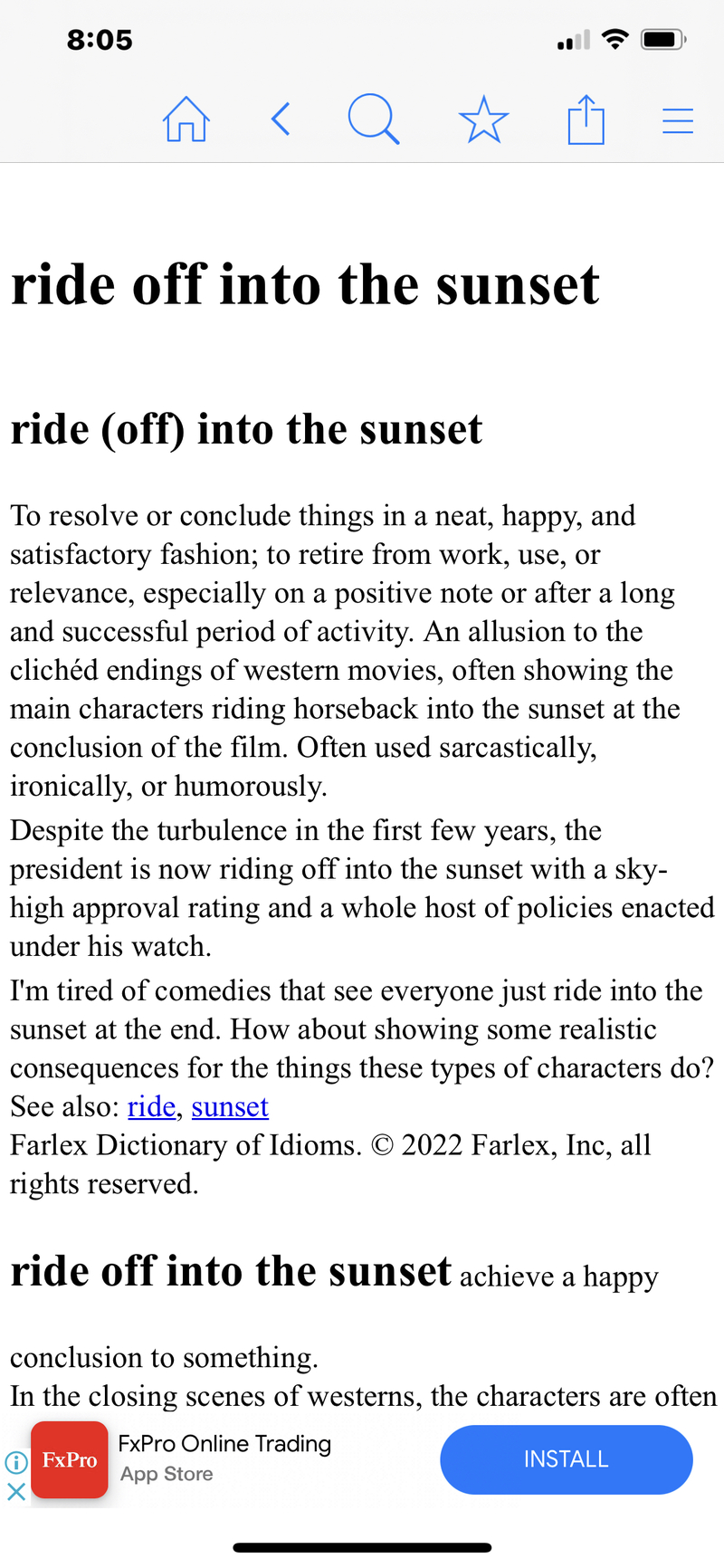Close the FxPro advertisement
Screen dimensions: 724x1568
15,1491
